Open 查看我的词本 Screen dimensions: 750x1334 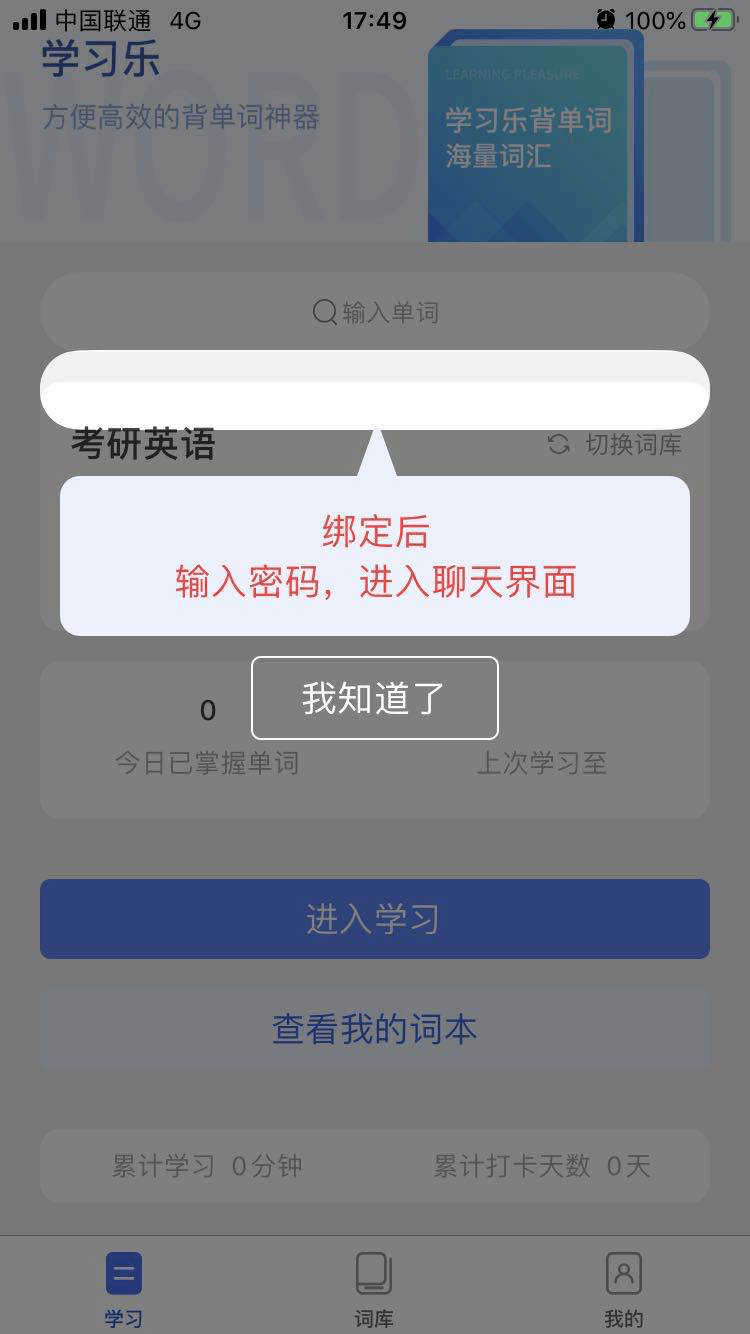click(375, 1029)
